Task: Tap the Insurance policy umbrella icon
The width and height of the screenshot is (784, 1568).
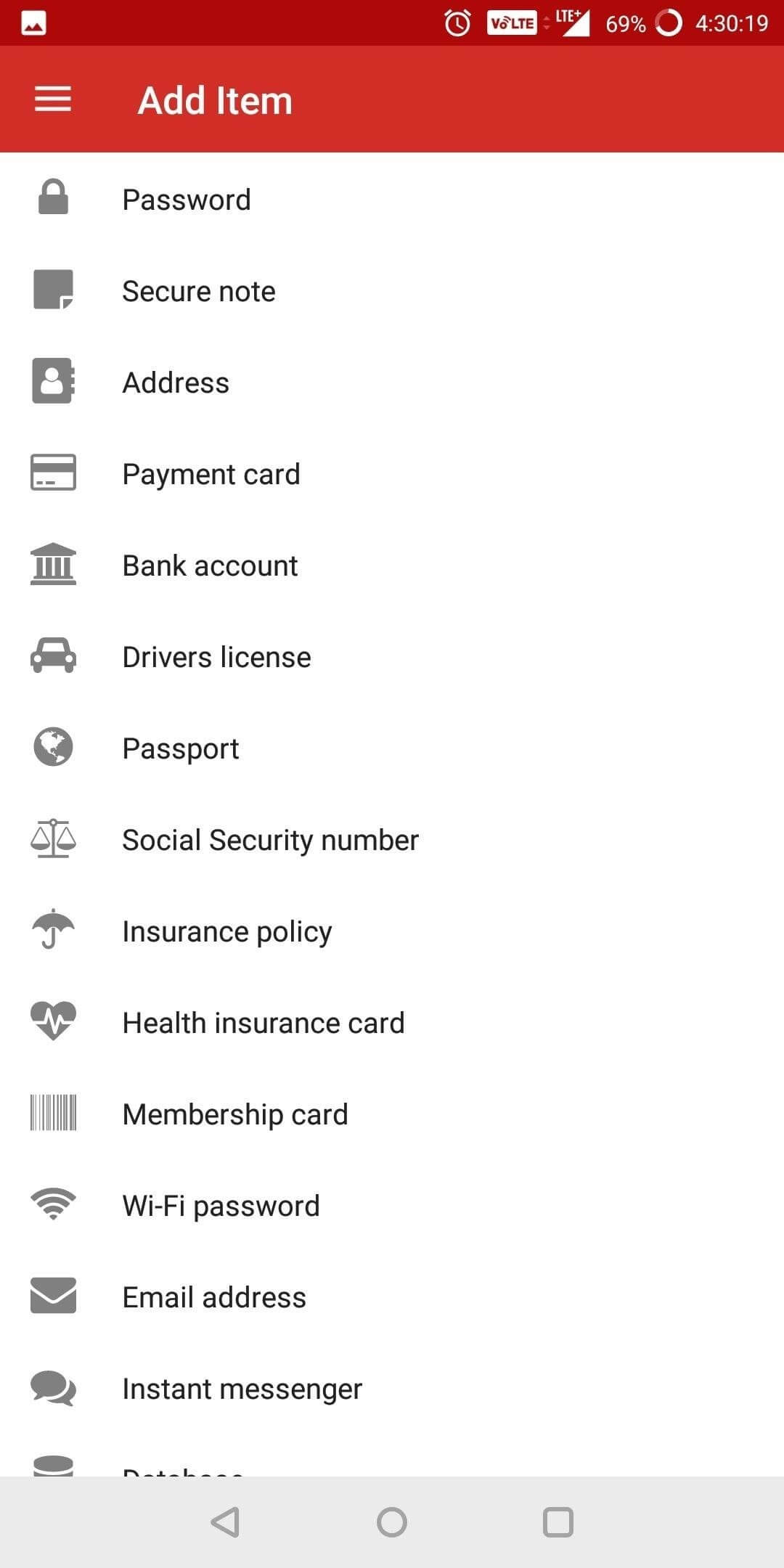Action: pyautogui.click(x=53, y=931)
